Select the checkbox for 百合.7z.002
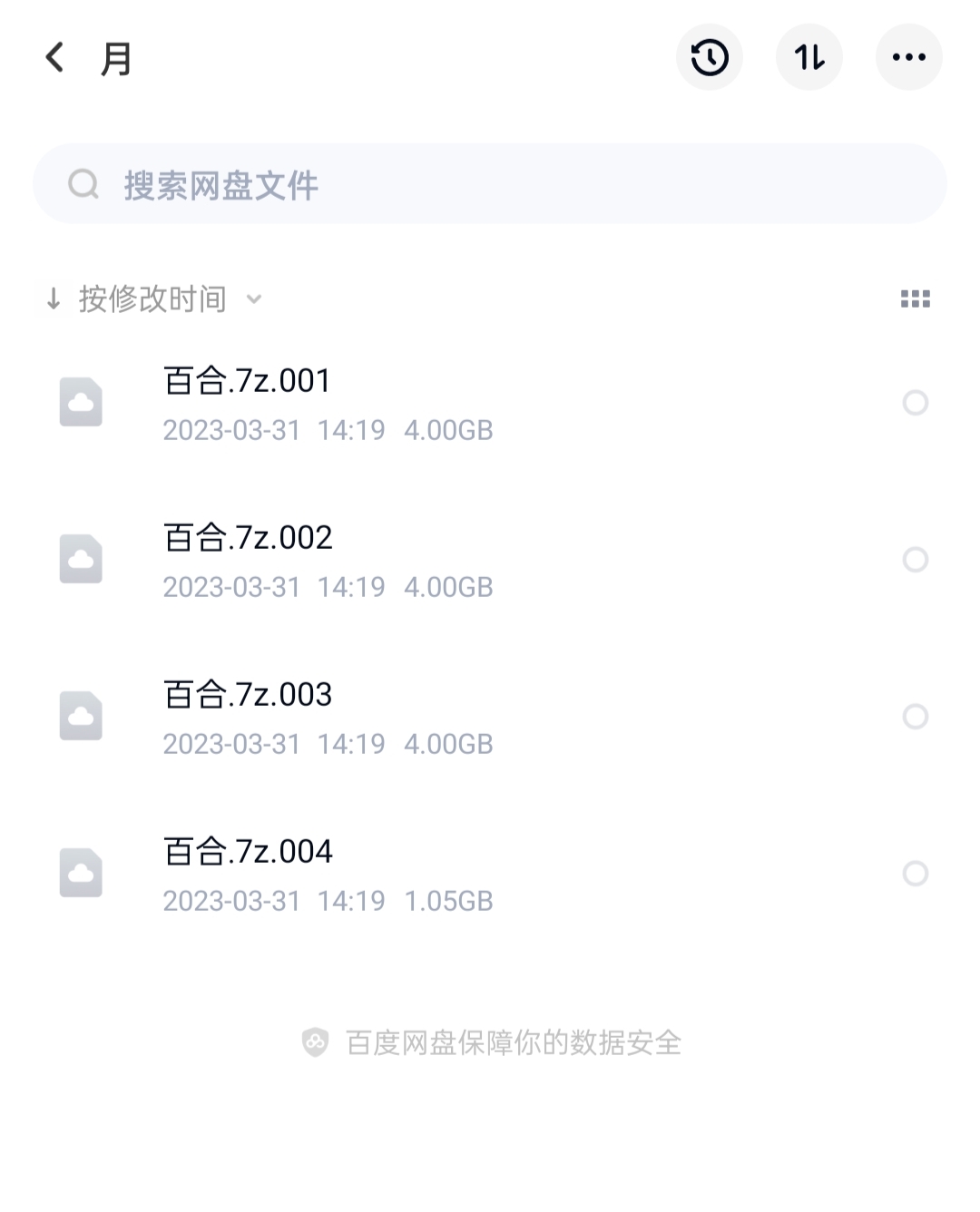This screenshot has width=980, height=1212. click(x=916, y=560)
